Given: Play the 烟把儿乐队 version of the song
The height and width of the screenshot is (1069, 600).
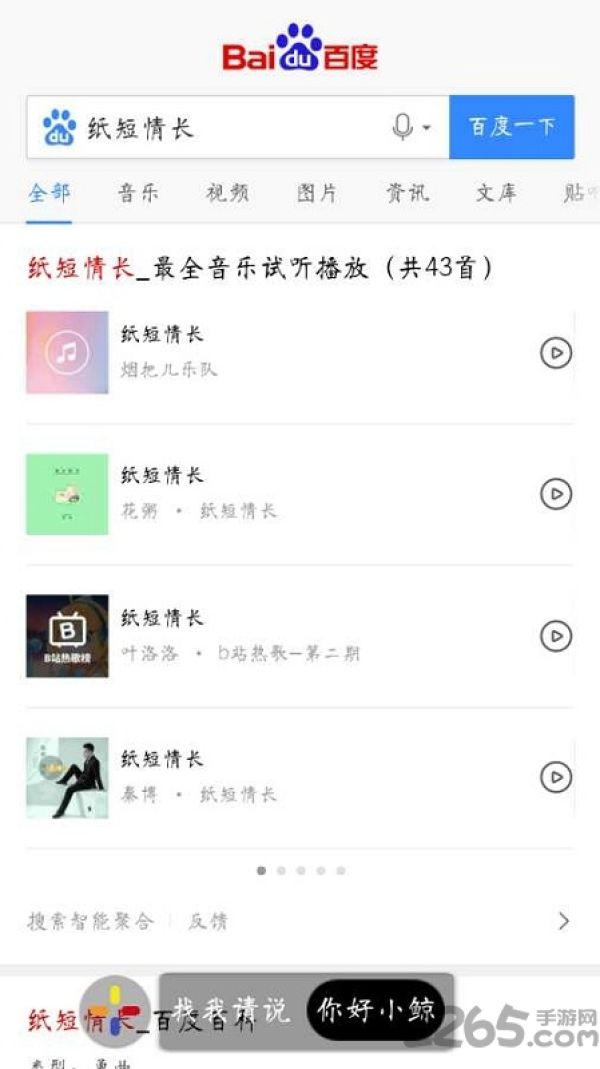Looking at the screenshot, I should click(556, 353).
